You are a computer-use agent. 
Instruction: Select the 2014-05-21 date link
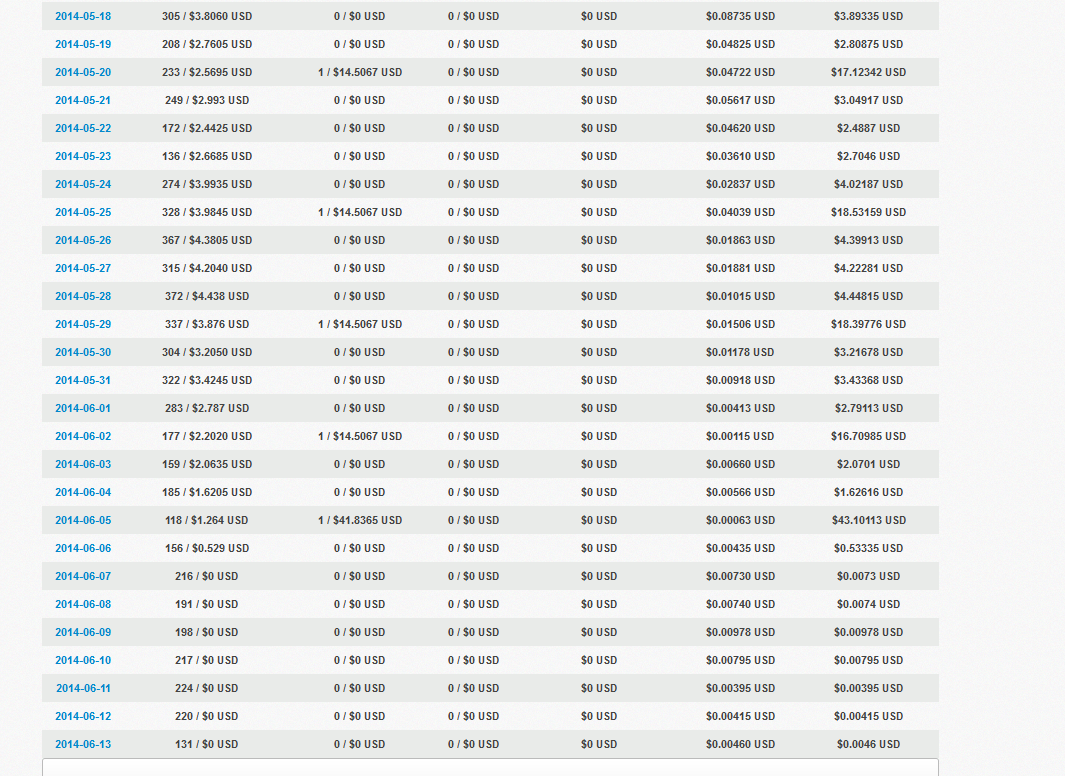click(83, 100)
